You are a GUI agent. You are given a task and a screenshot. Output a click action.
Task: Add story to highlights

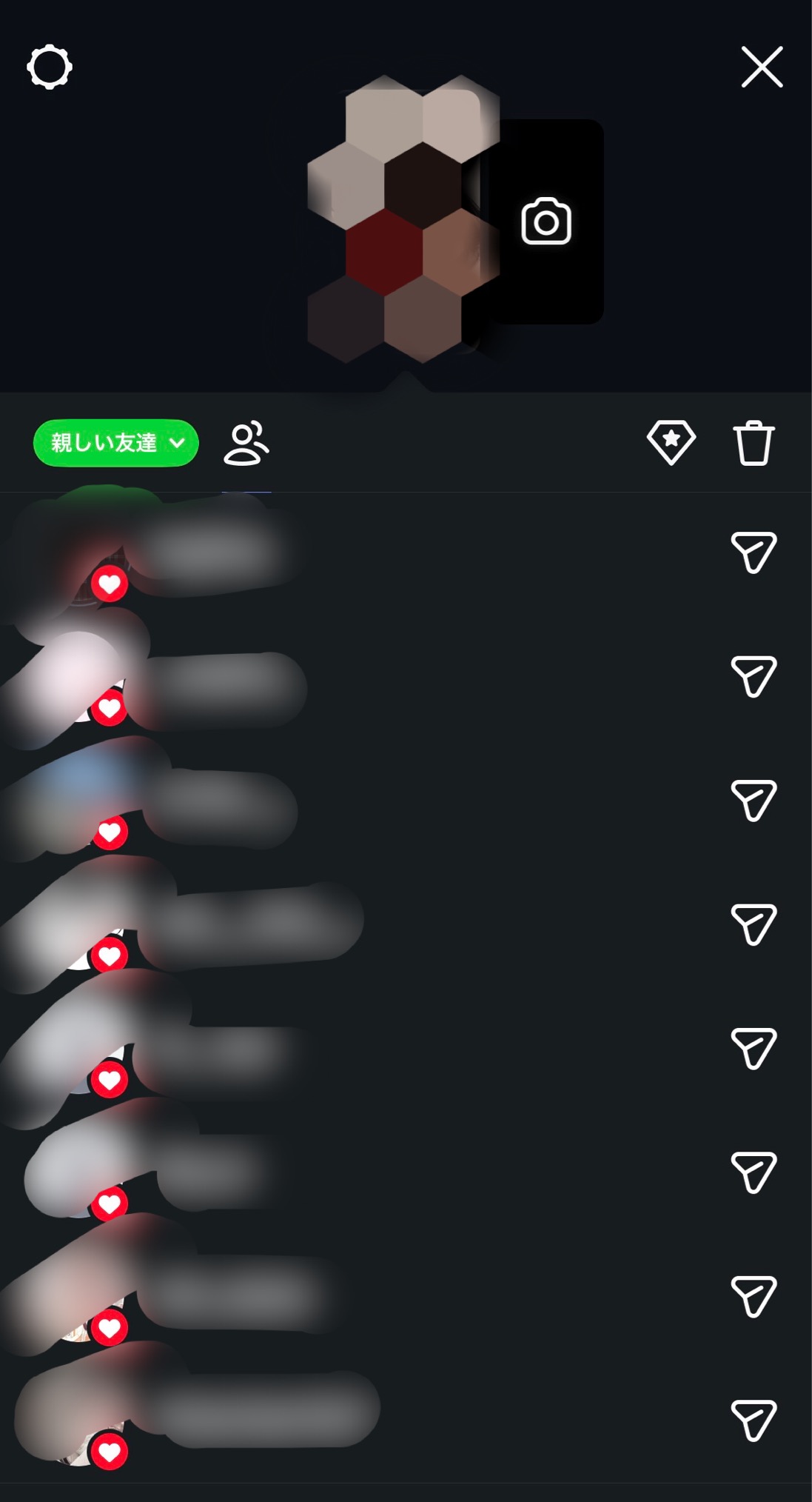671,443
